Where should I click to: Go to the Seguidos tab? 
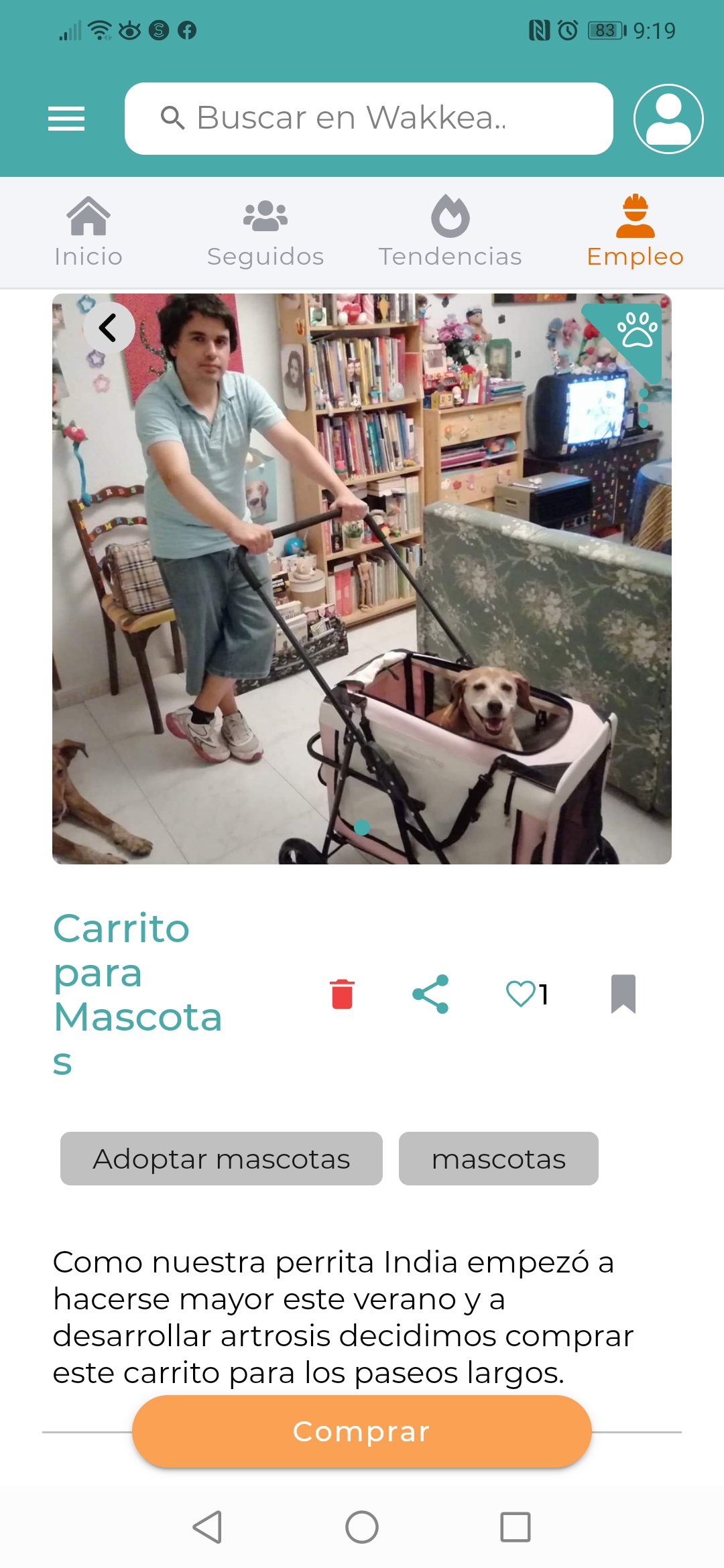(265, 232)
